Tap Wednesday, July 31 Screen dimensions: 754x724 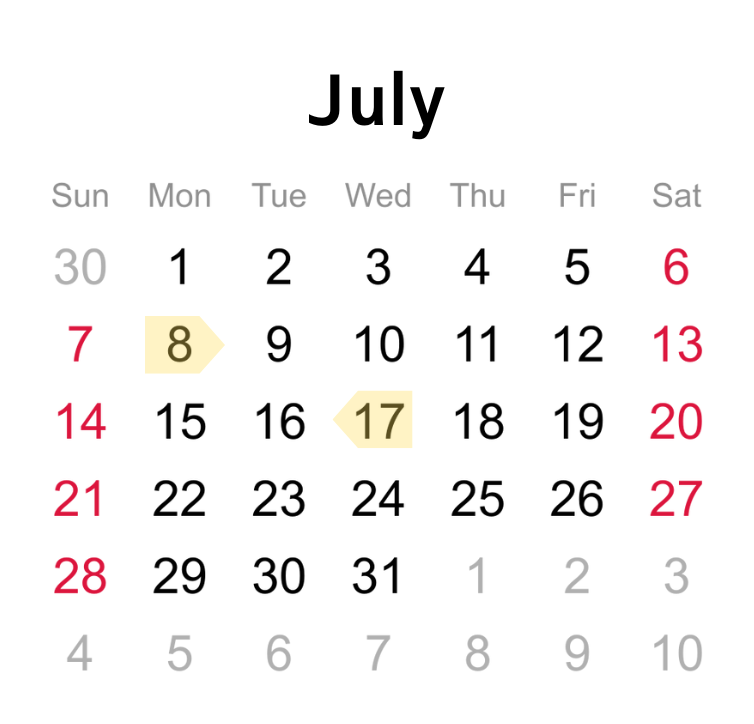click(x=378, y=576)
